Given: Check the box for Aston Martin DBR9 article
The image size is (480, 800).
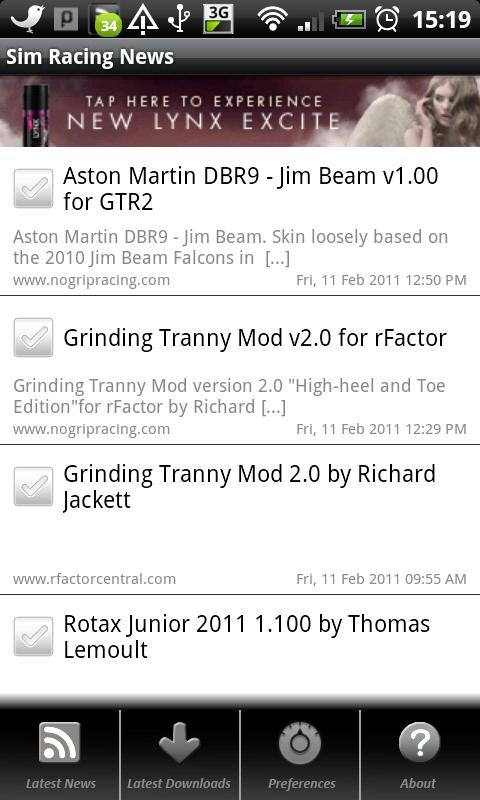Looking at the screenshot, I should click(x=33, y=188).
